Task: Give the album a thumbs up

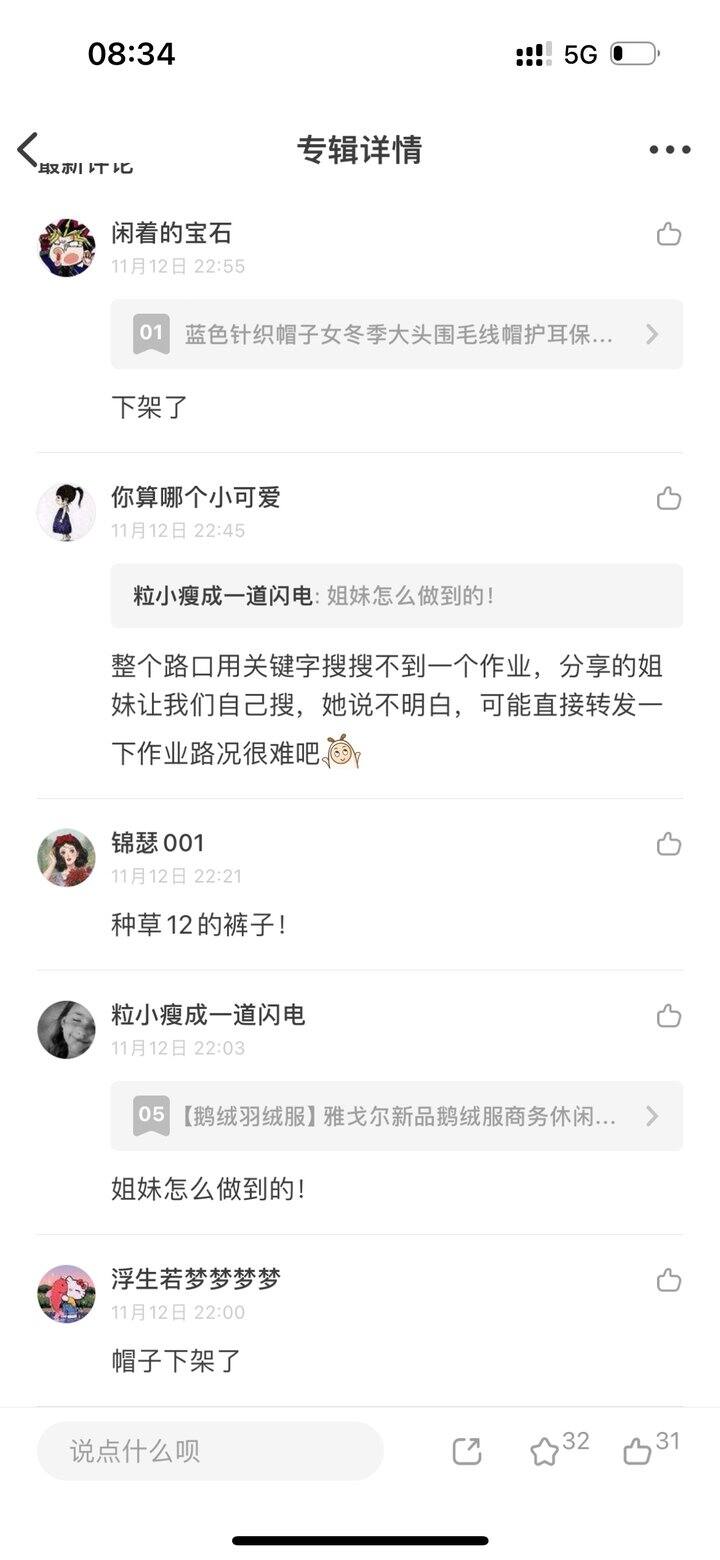Action: (637, 1451)
